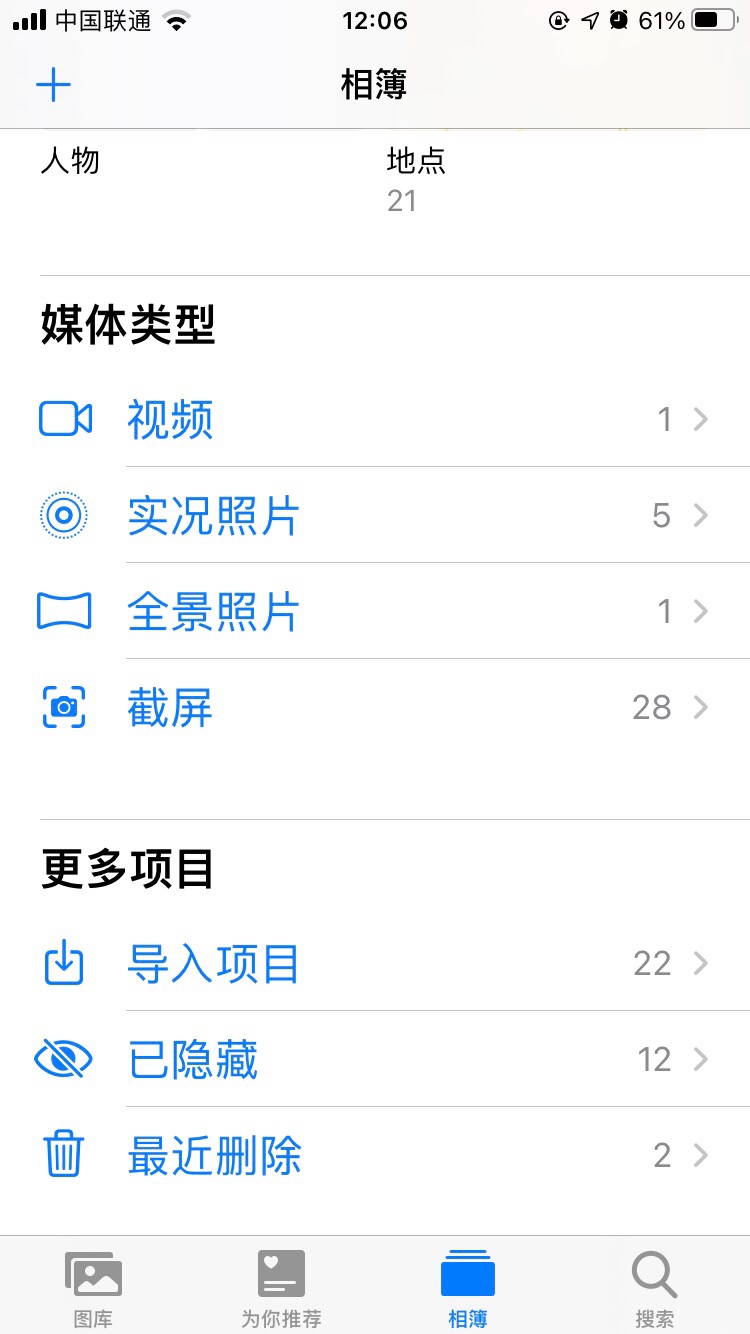This screenshot has height=1334, width=750.
Task: Switch to the 为你推荐 tab
Action: click(x=281, y=1290)
